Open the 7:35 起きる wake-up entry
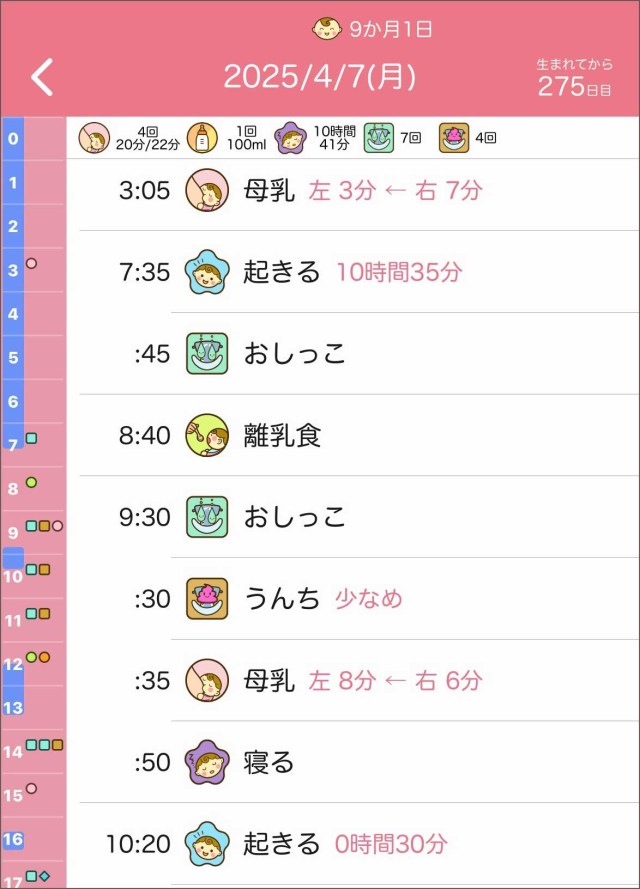 pos(350,272)
